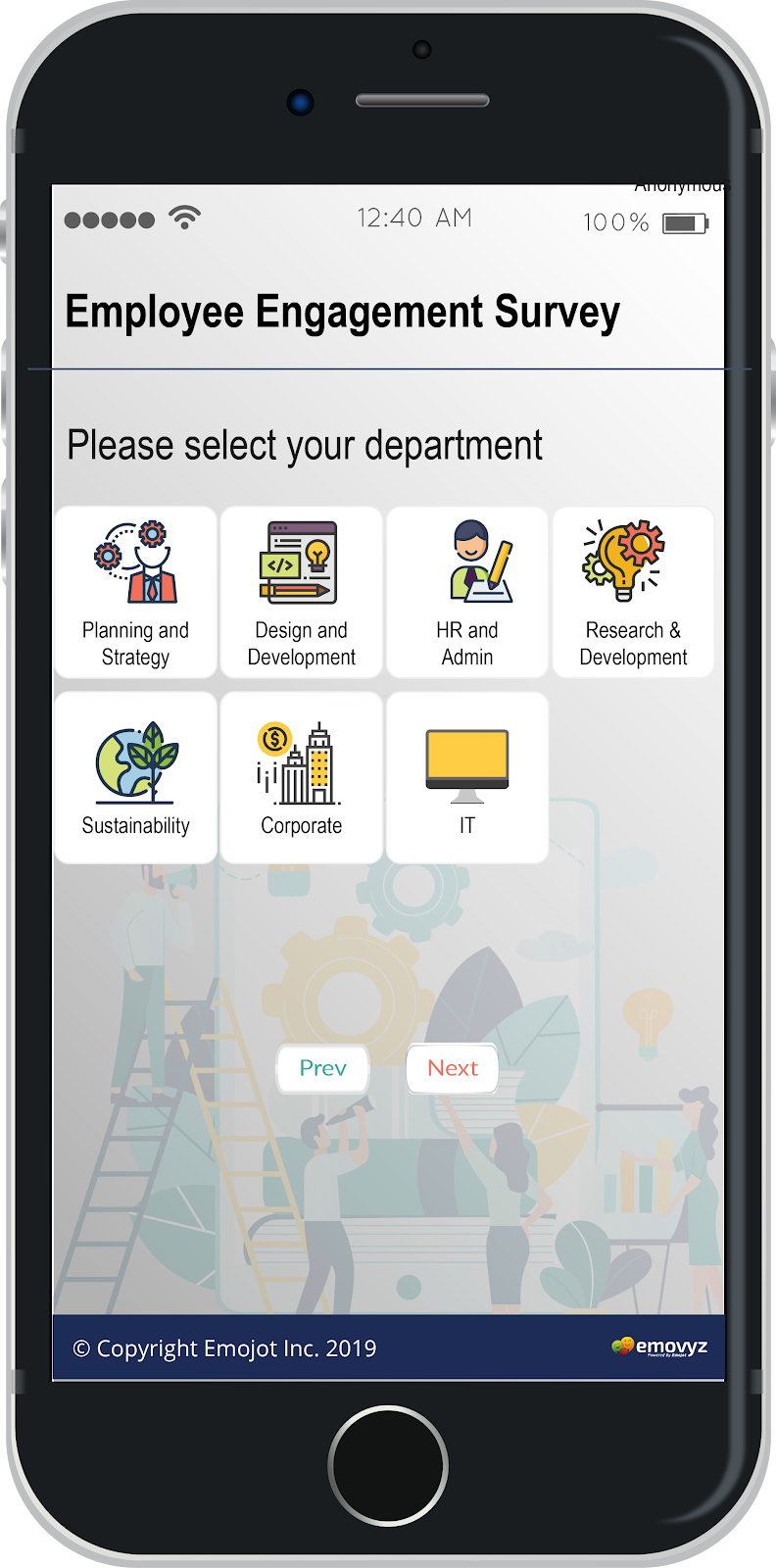Continue with the Next button
This screenshot has height=1568, width=776.
pyautogui.click(x=453, y=1068)
